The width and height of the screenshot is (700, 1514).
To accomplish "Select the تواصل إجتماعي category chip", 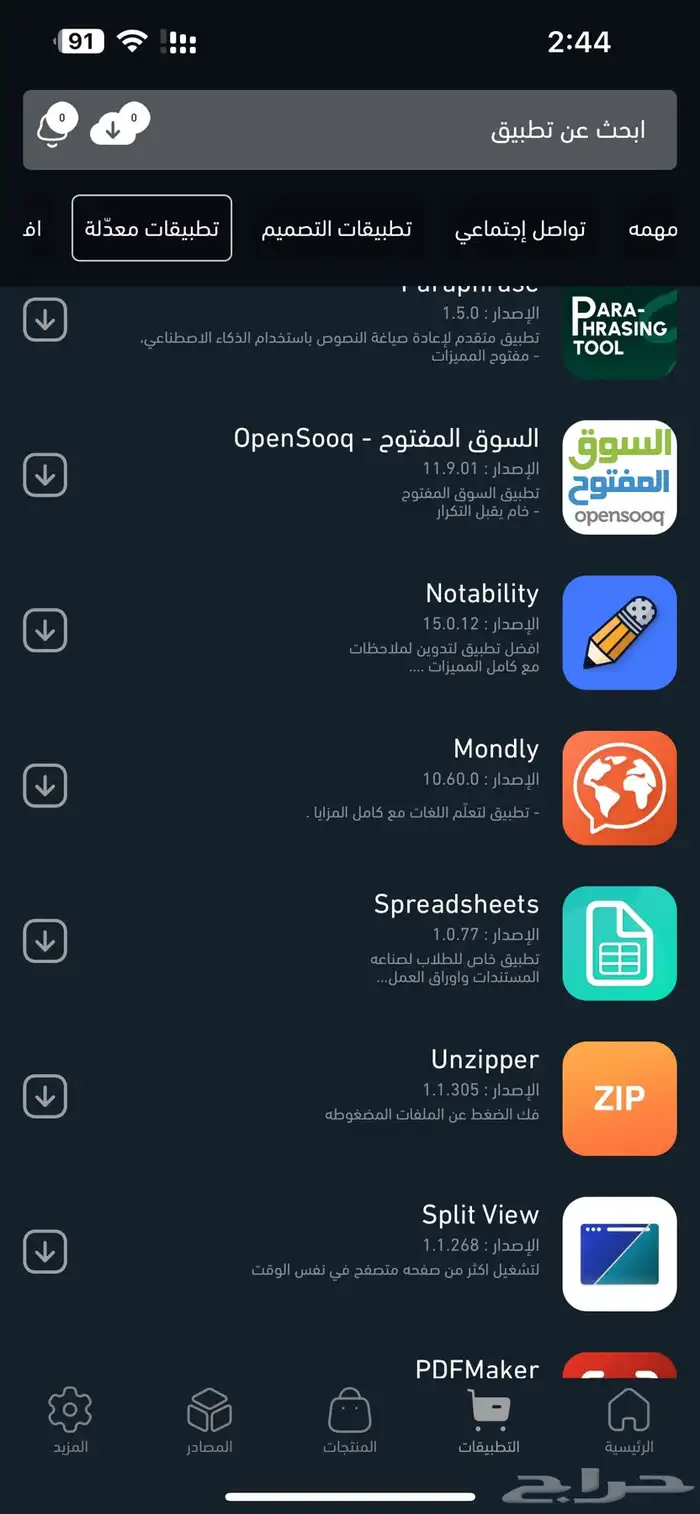I will (x=520, y=229).
